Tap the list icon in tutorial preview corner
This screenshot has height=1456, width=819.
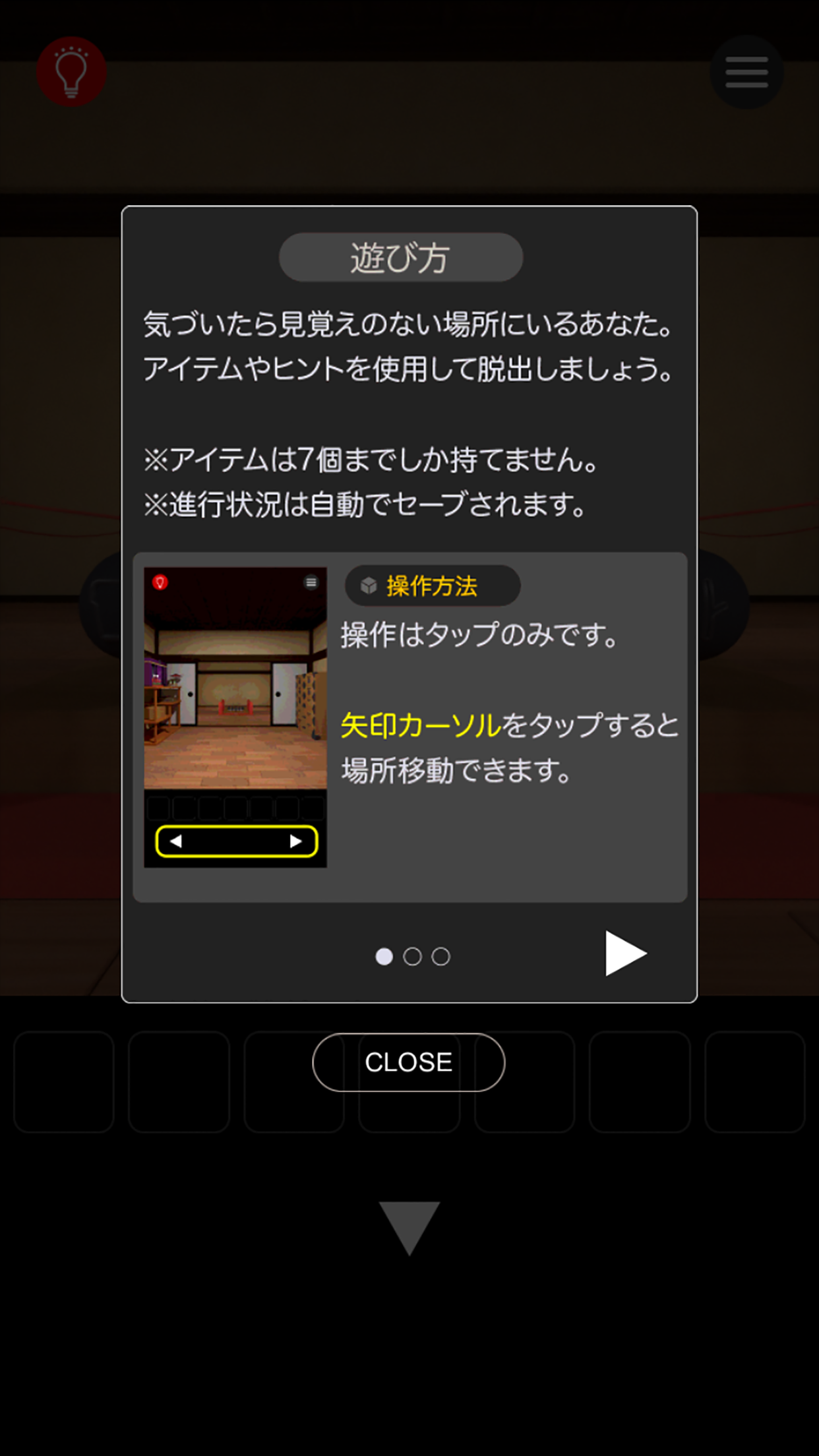coord(309,583)
